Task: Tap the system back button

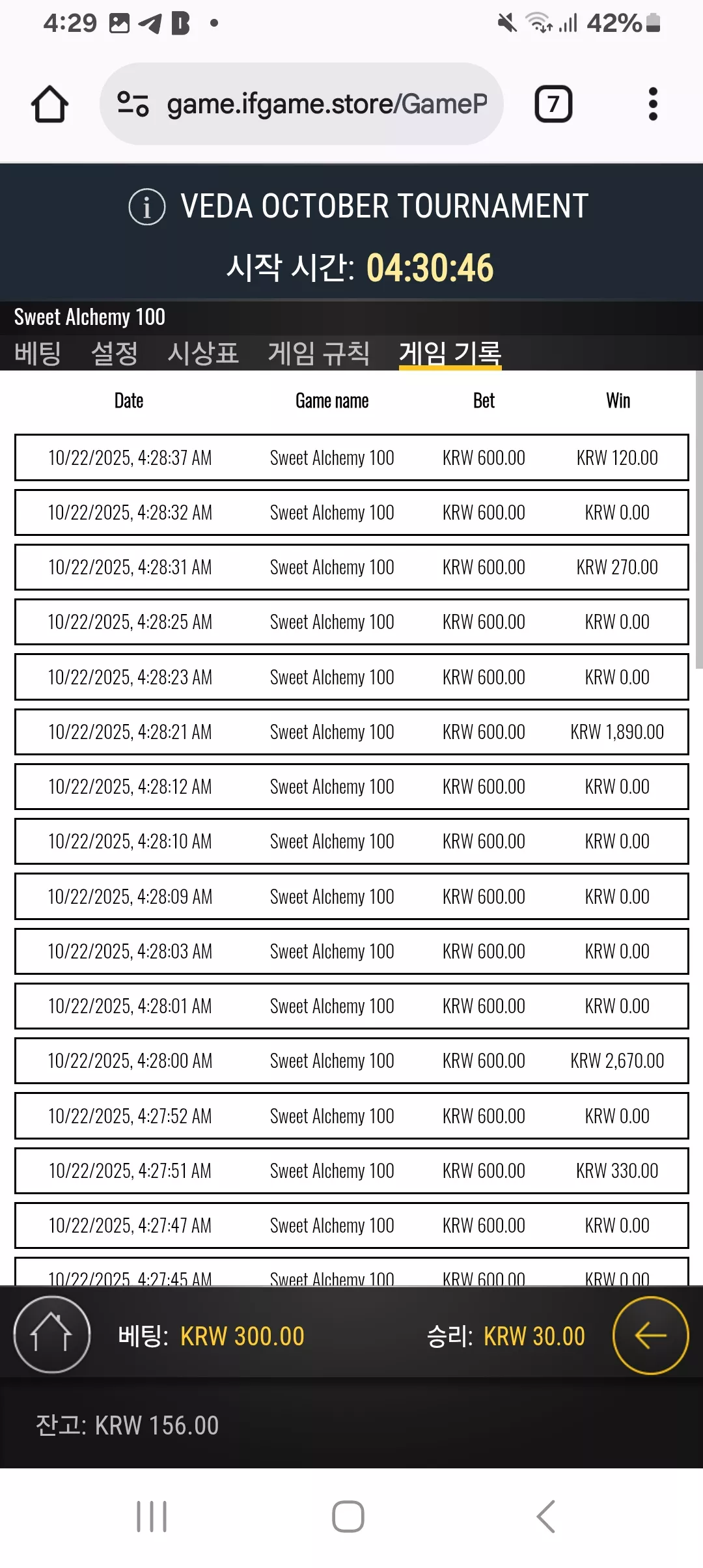Action: coord(545,1517)
